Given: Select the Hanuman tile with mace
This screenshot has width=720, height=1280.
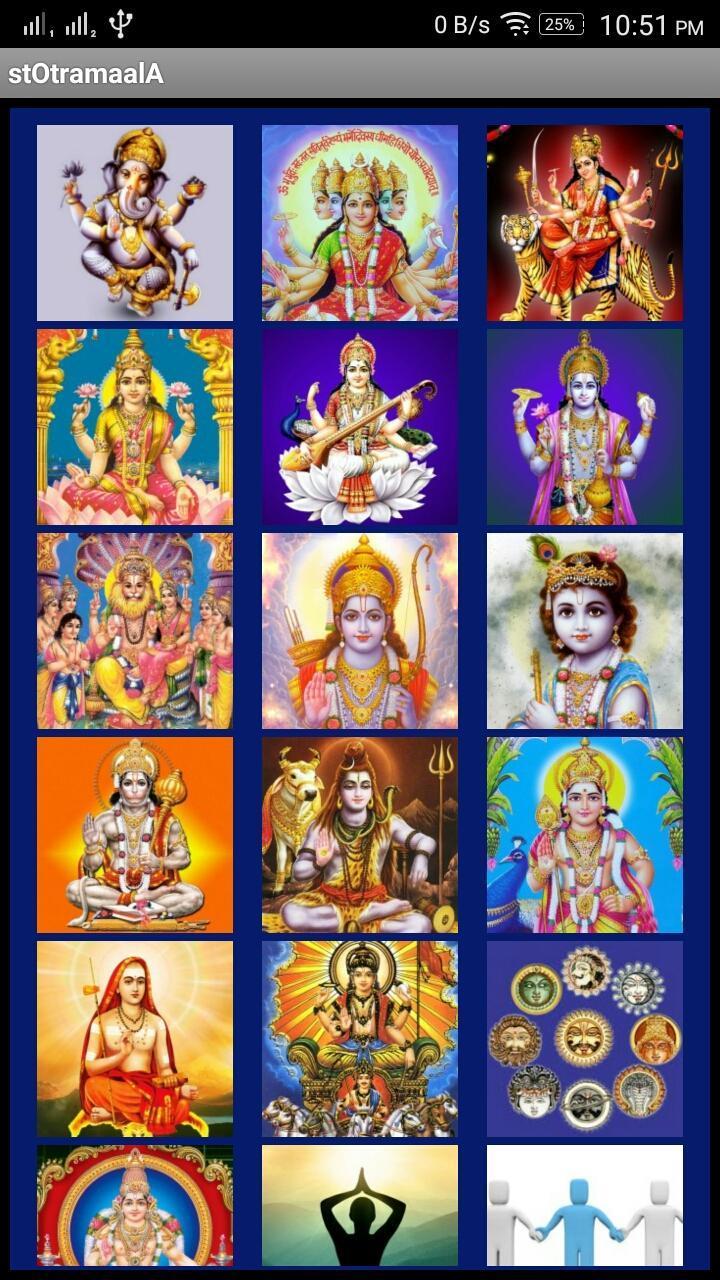Looking at the screenshot, I should 134,836.
